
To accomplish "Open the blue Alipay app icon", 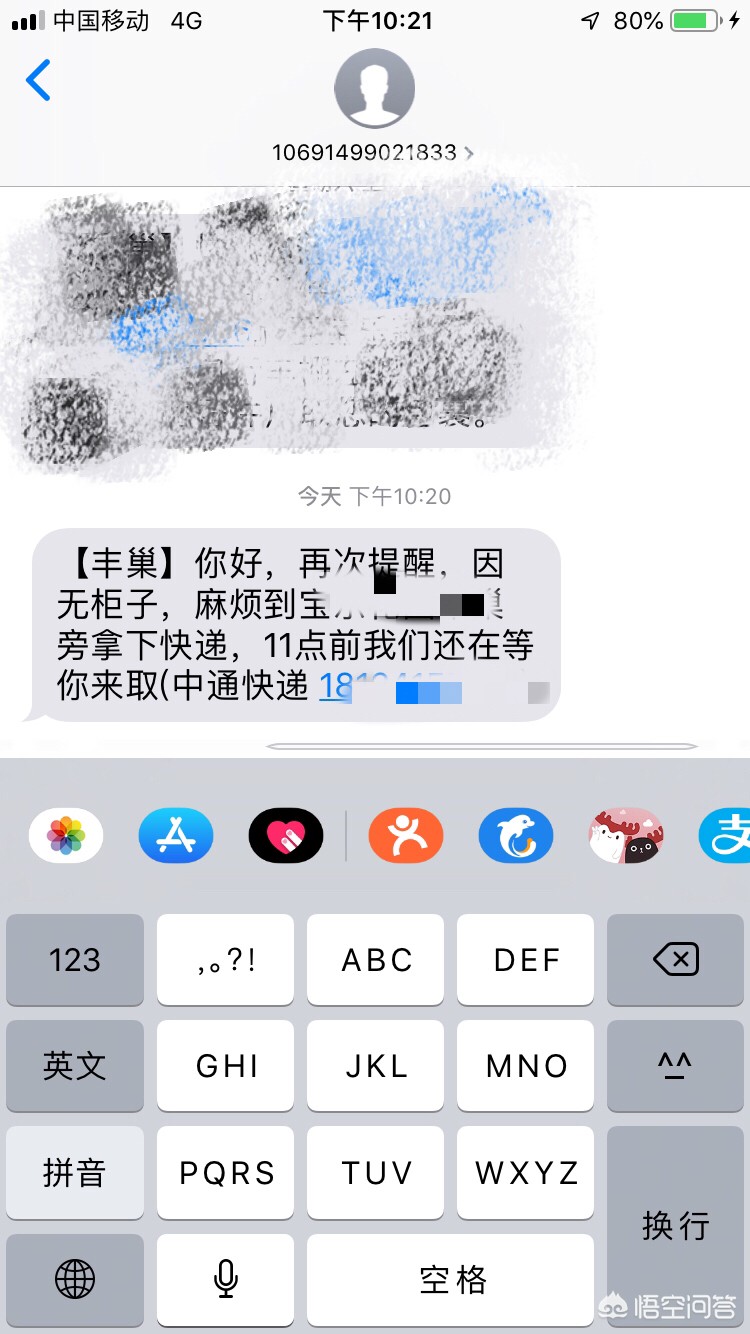I will (x=725, y=836).
